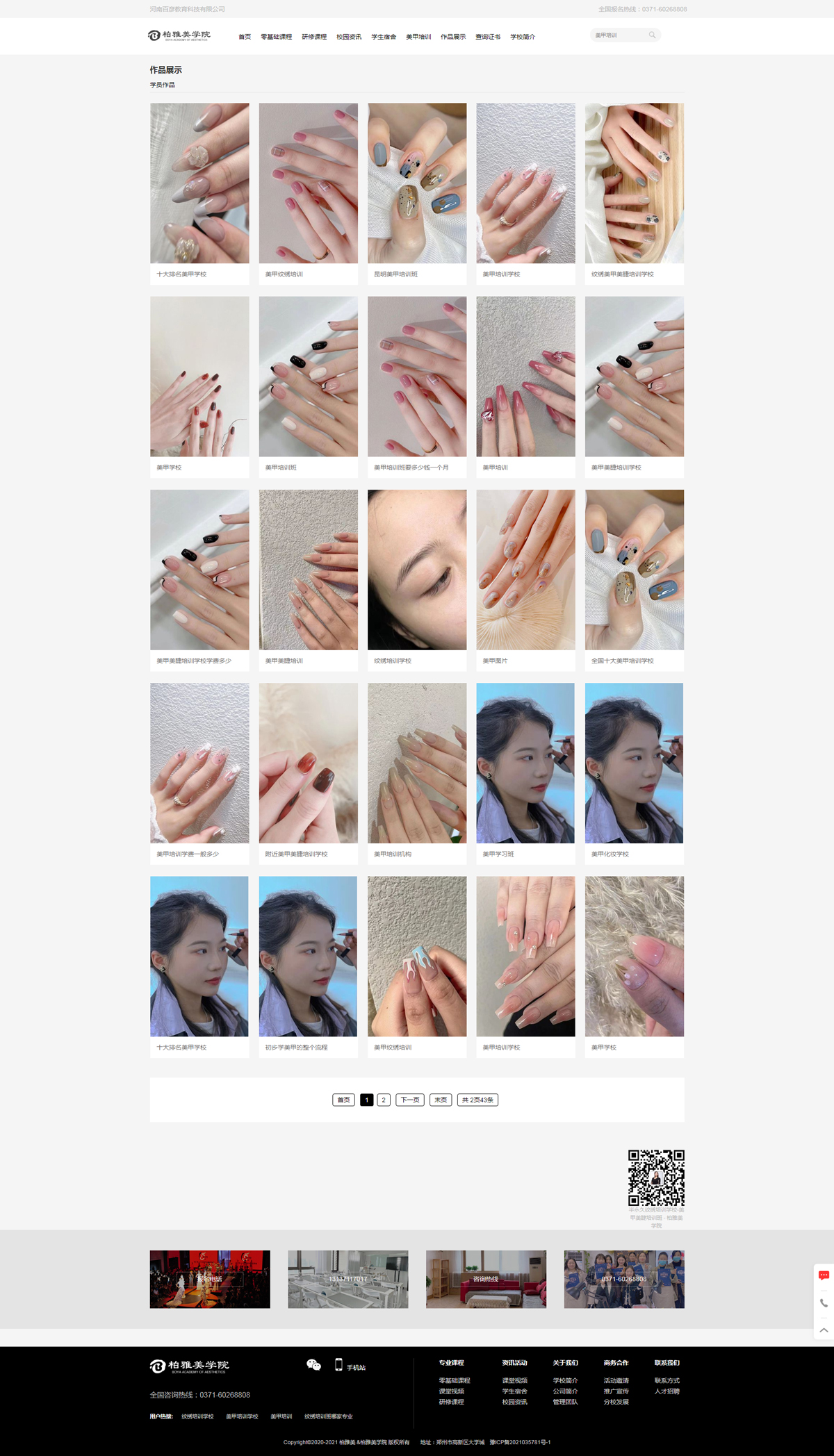Tap the phone icon in the sidebar

tap(824, 1303)
